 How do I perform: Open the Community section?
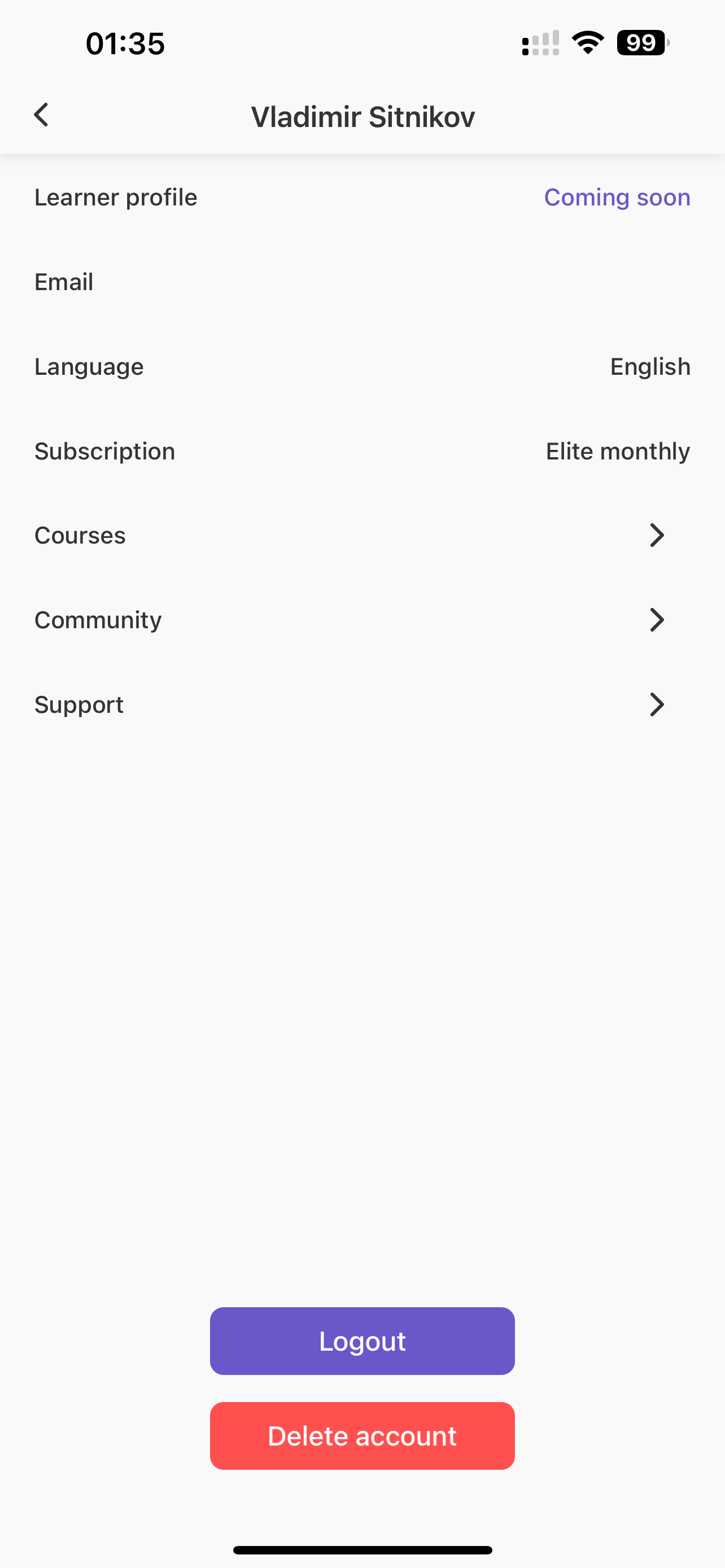click(362, 620)
